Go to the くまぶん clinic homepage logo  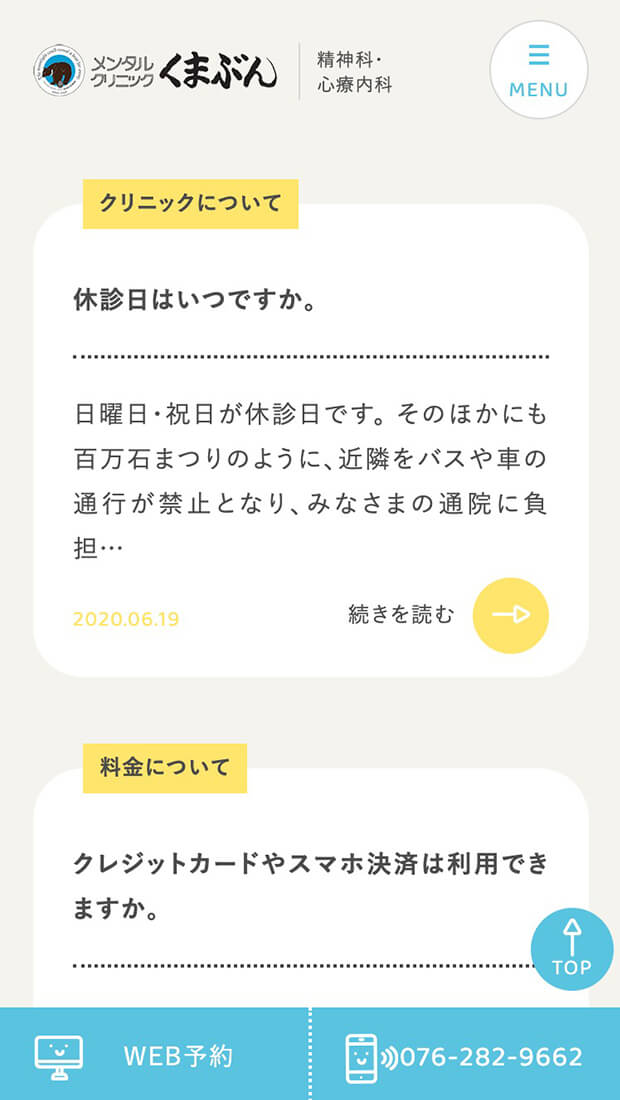tap(155, 71)
